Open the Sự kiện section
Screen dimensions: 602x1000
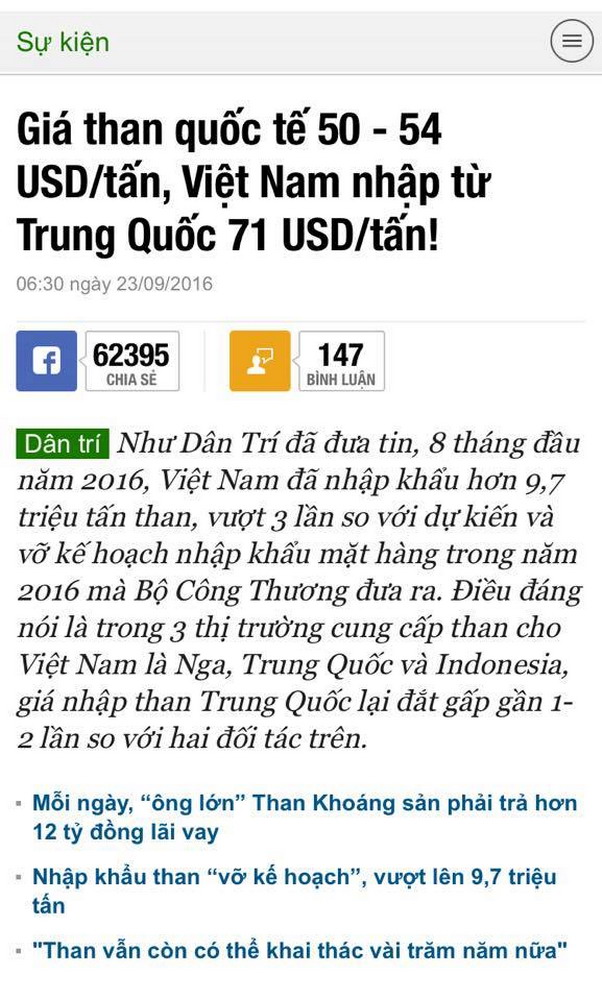[x=62, y=42]
